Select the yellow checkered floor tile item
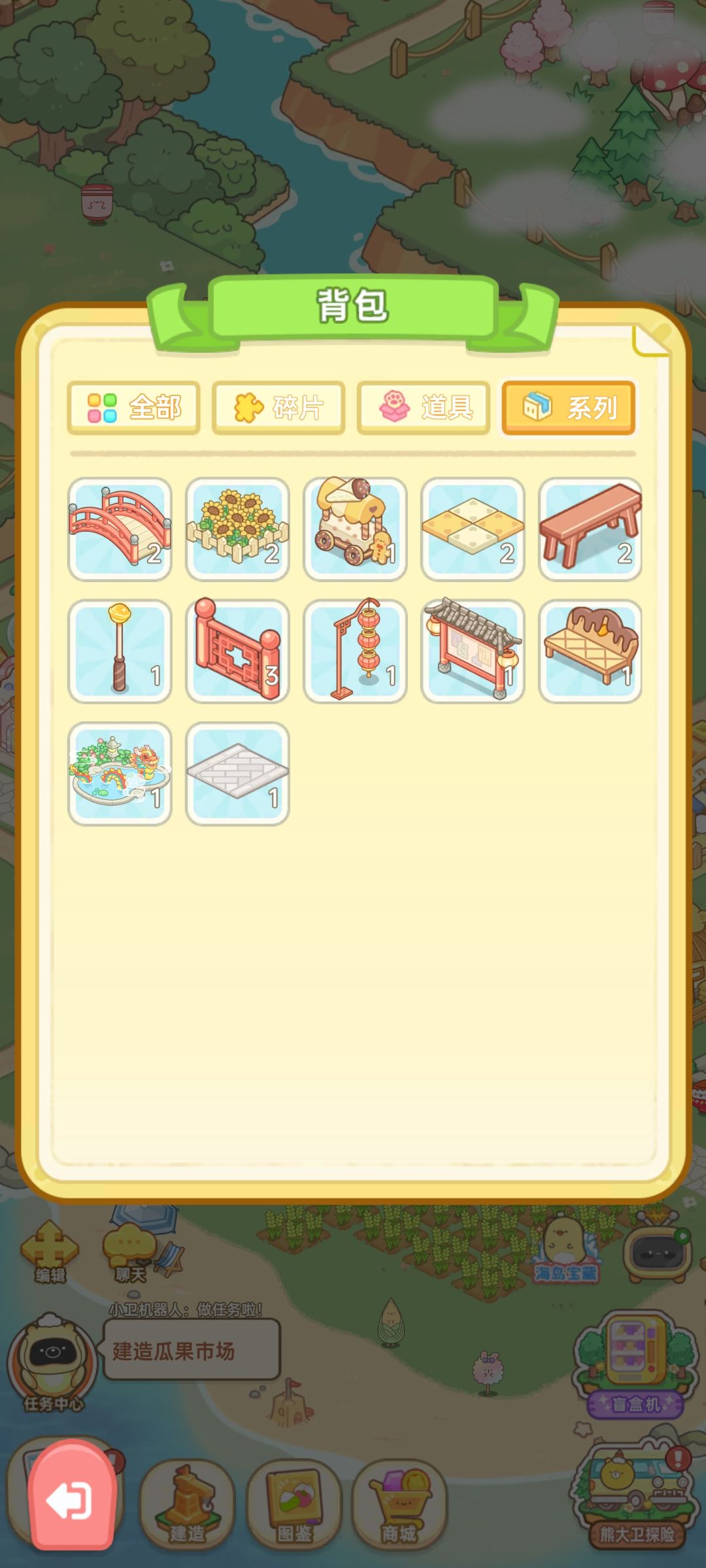This screenshot has height=1568, width=706. 473,529
